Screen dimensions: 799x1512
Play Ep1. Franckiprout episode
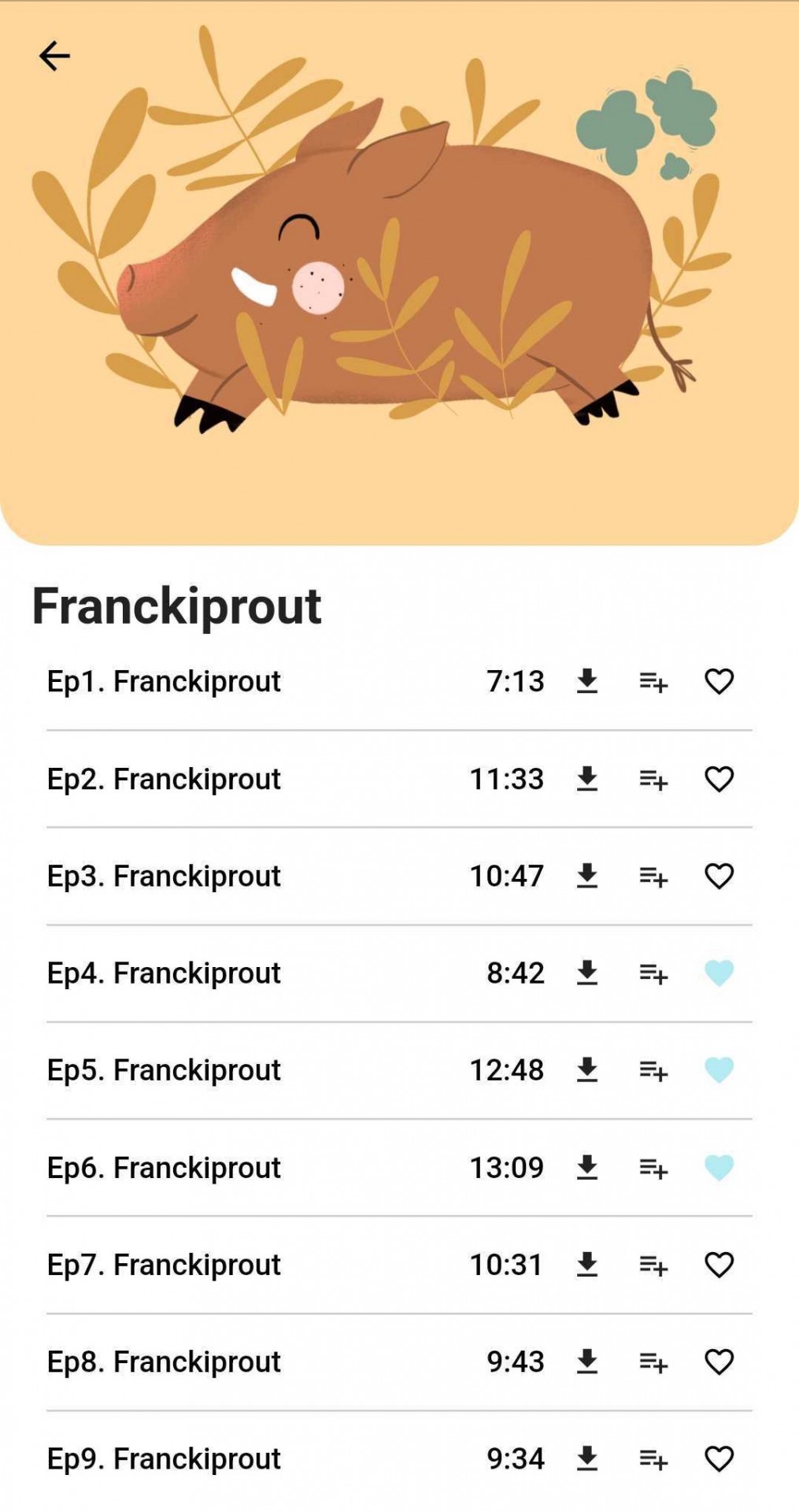click(x=164, y=681)
